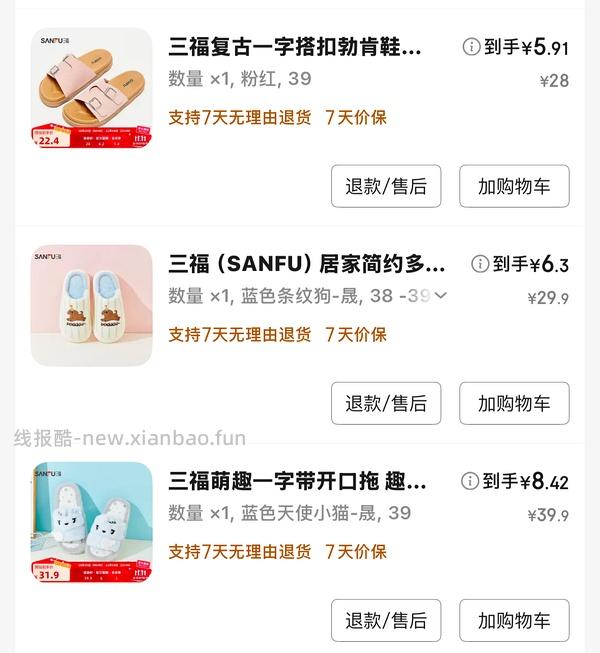
Task: Add 三福萌趣一字带开口拖 to cart
Action: [514, 620]
